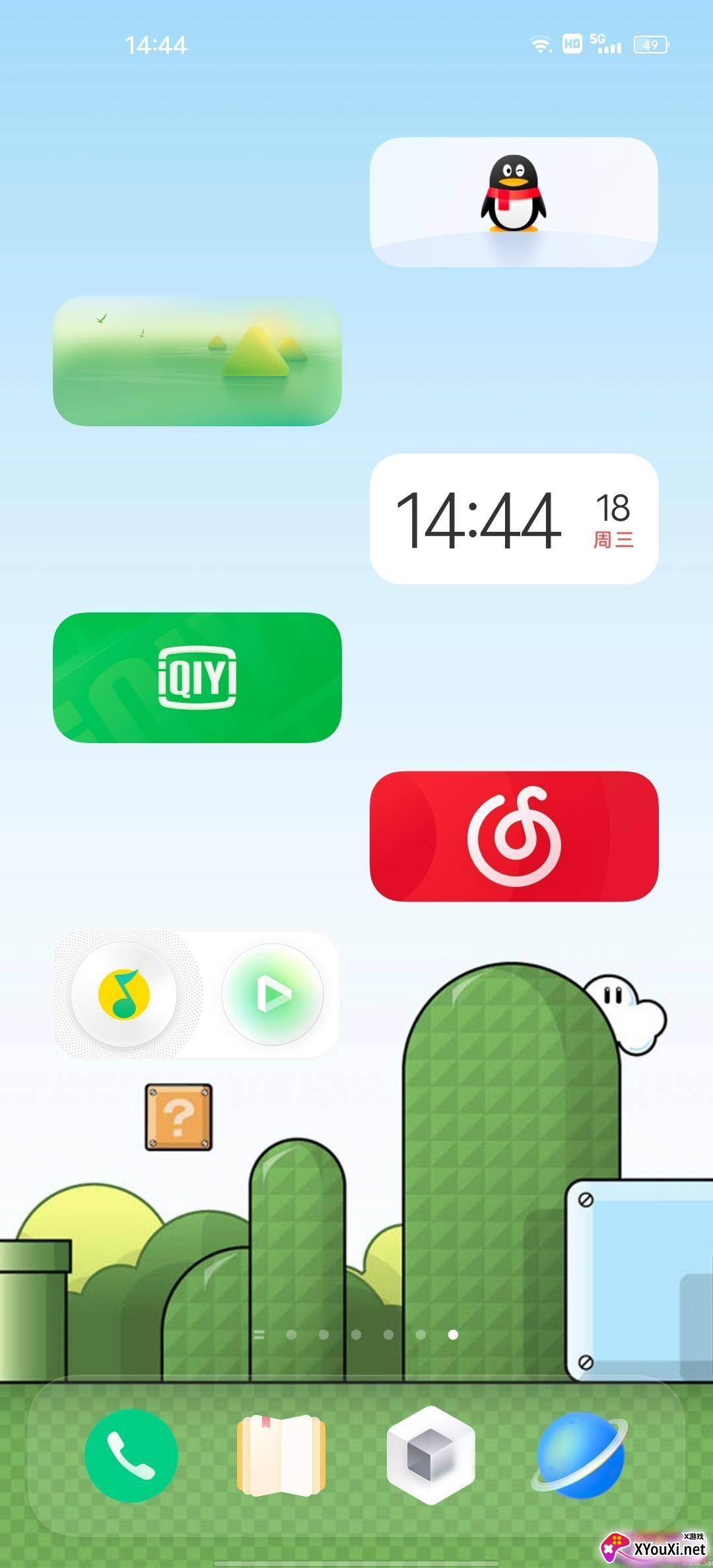This screenshot has height=1568, width=713.
Task: Launch the planet browser app in dock
Action: 580,1454
